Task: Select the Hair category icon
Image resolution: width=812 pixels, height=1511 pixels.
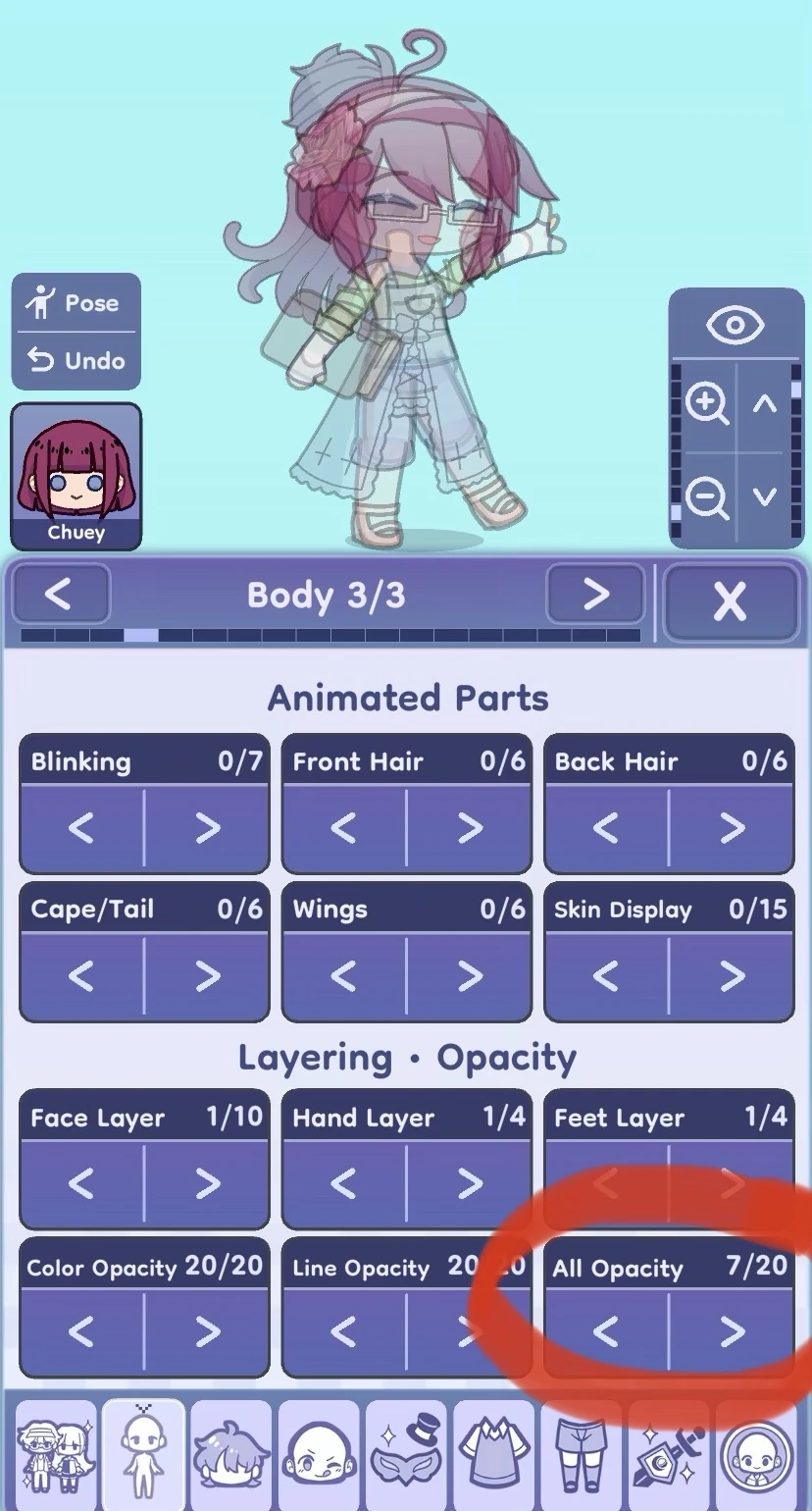Action: pyautogui.click(x=229, y=1452)
